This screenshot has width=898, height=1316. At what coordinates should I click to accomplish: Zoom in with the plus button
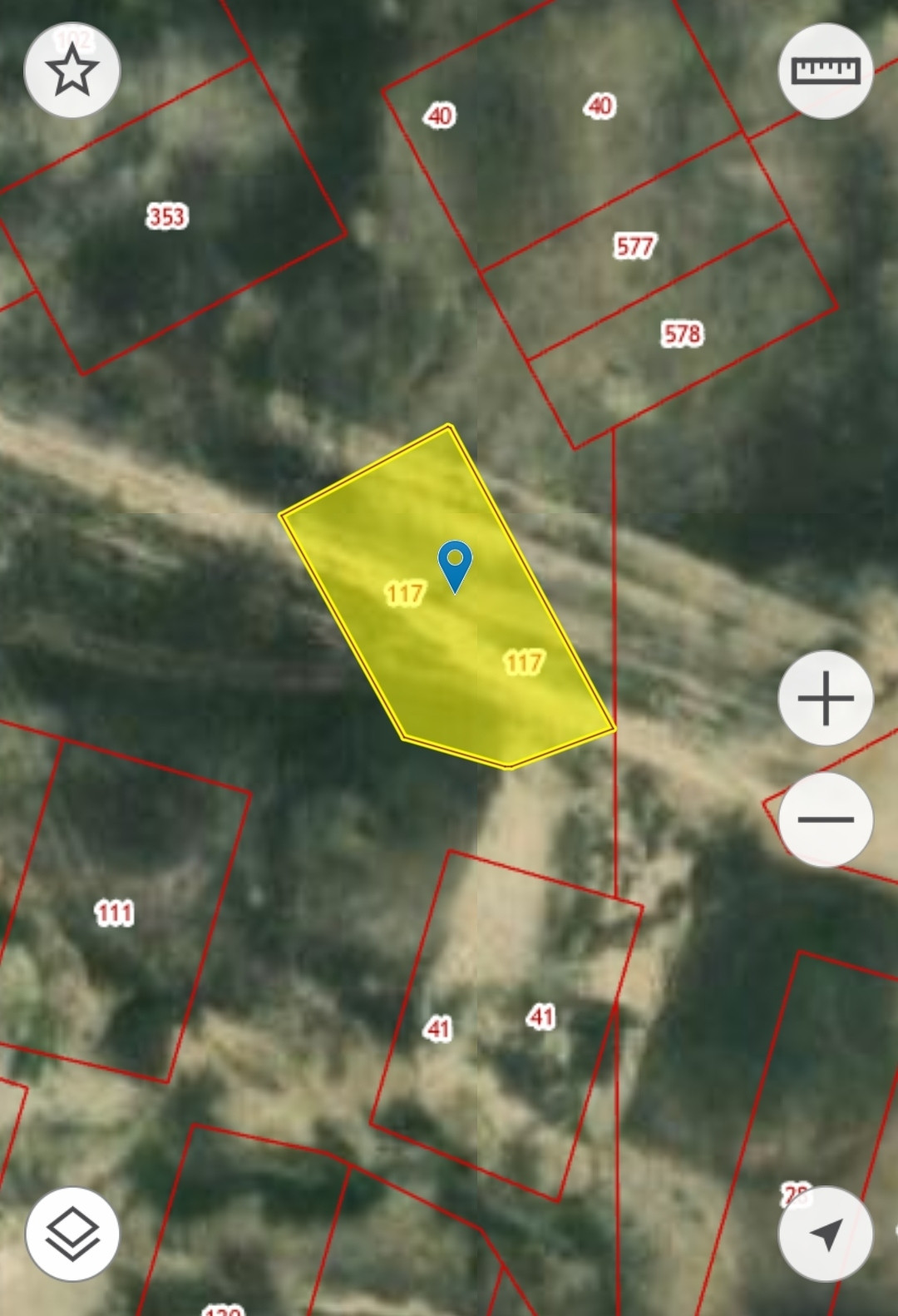pyautogui.click(x=825, y=698)
